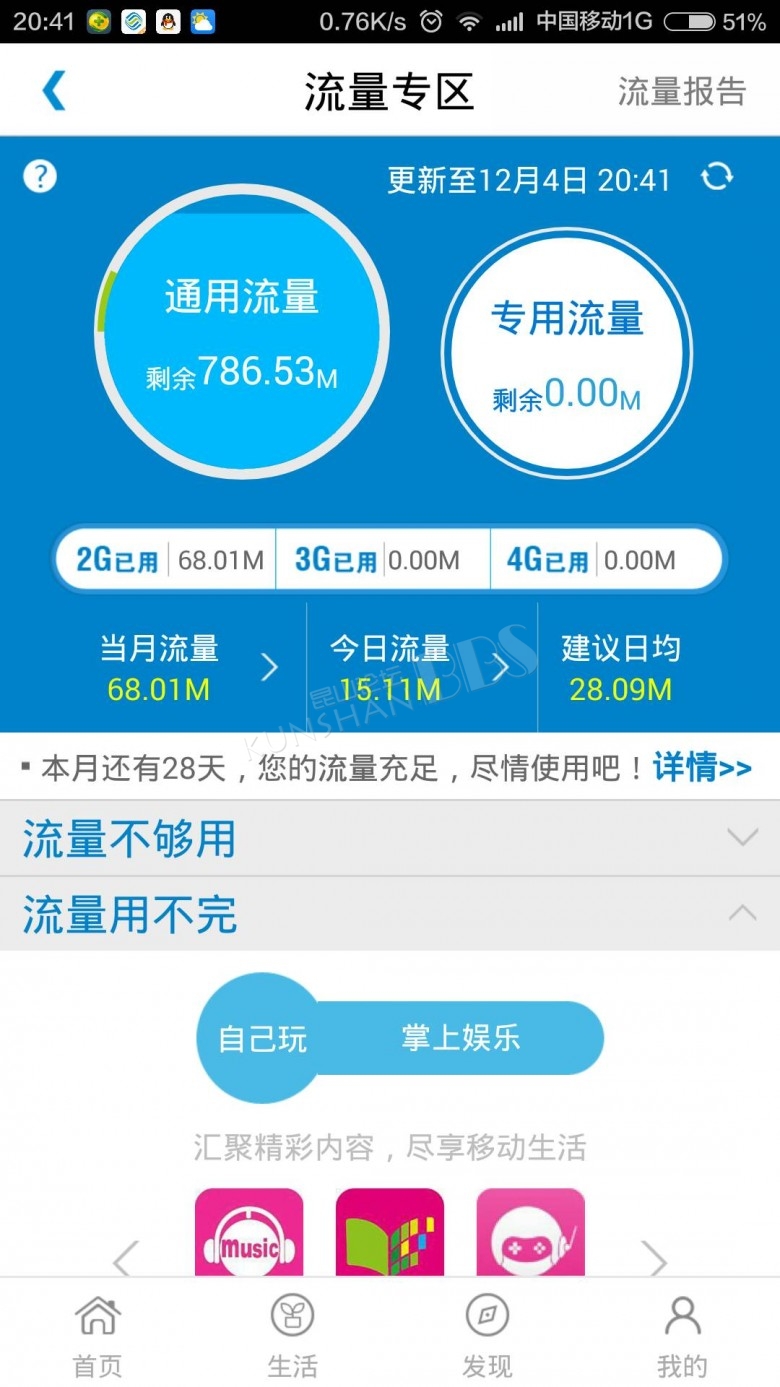Open the 详情>> link
780x1387 pixels.
tap(702, 768)
